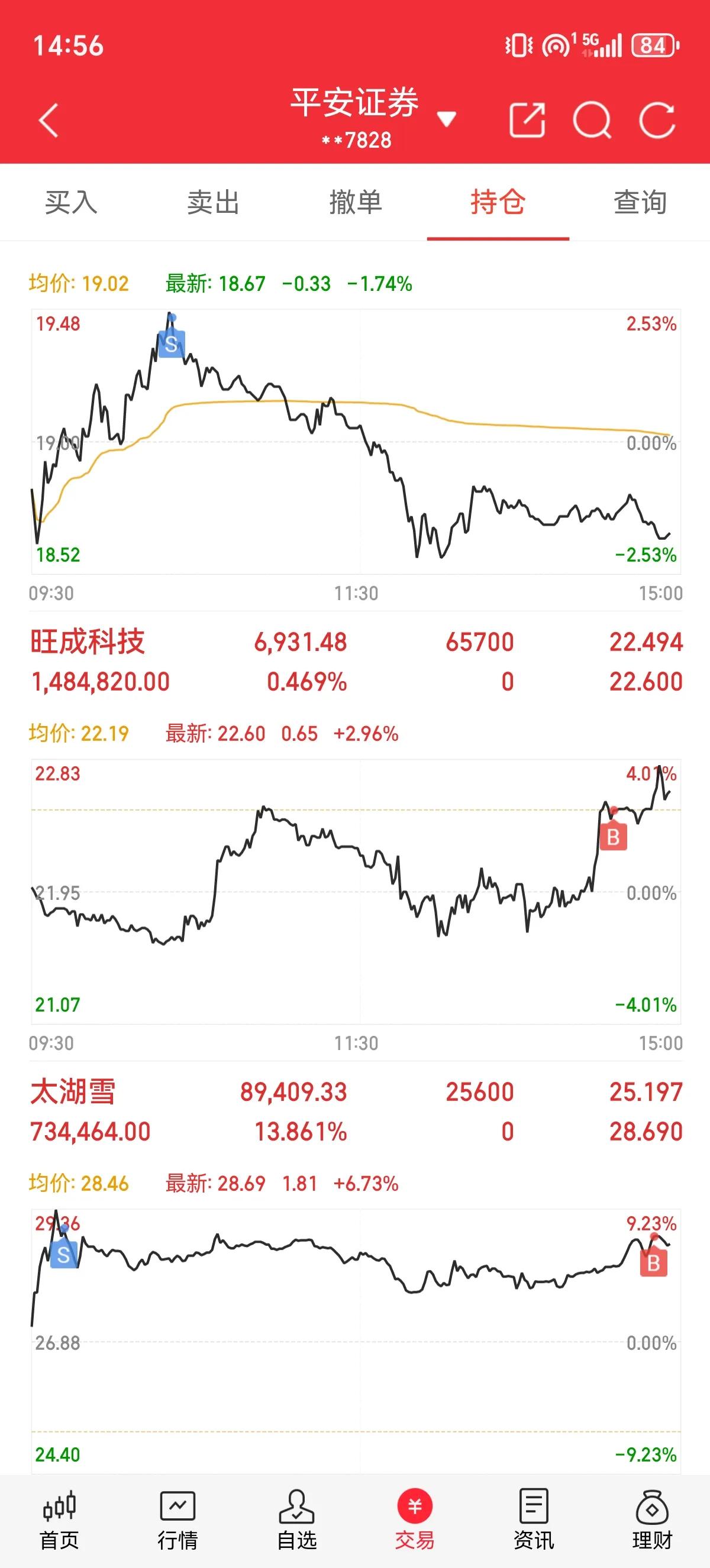Screen dimensions: 710x1568
Task: Refresh holdings with the reload icon
Action: coord(657,120)
